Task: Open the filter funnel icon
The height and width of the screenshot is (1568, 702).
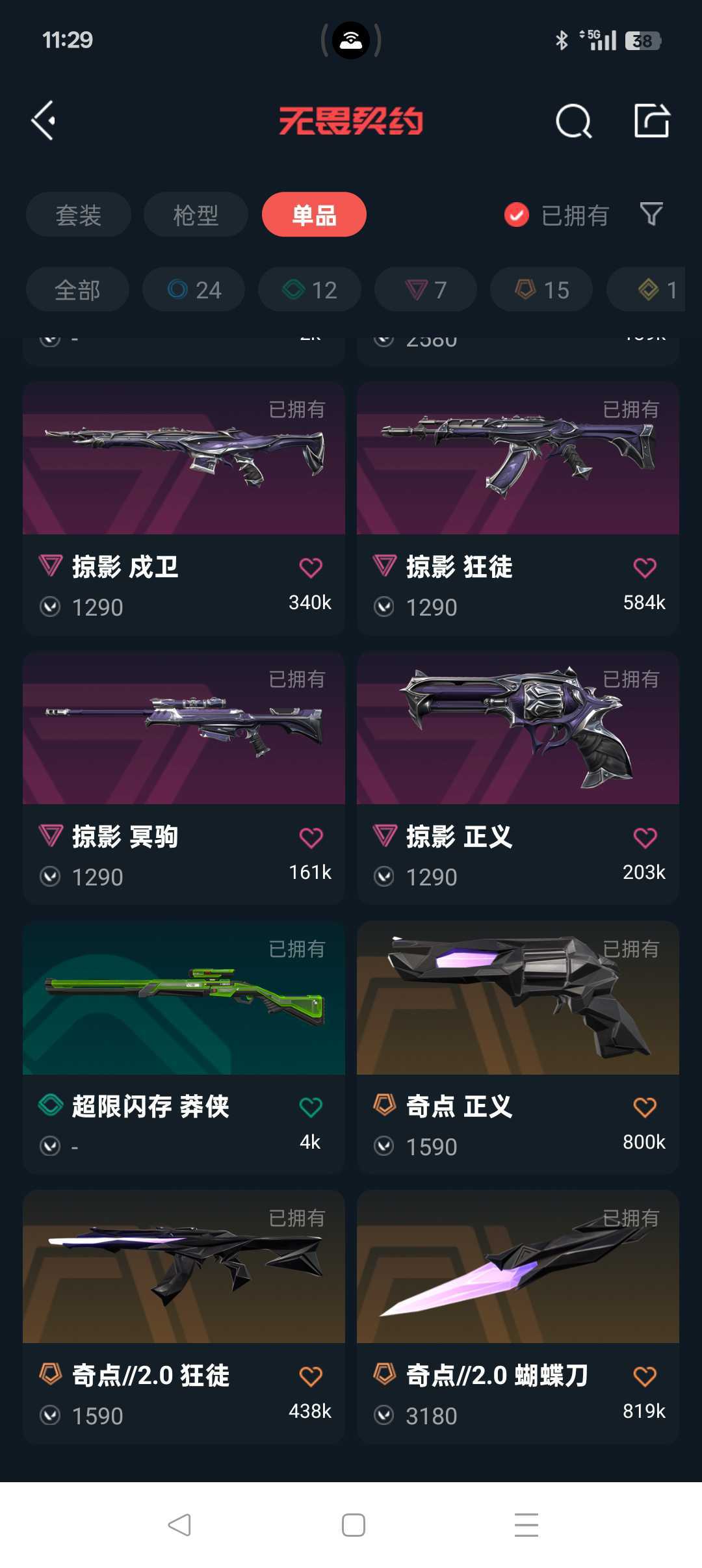Action: (651, 214)
